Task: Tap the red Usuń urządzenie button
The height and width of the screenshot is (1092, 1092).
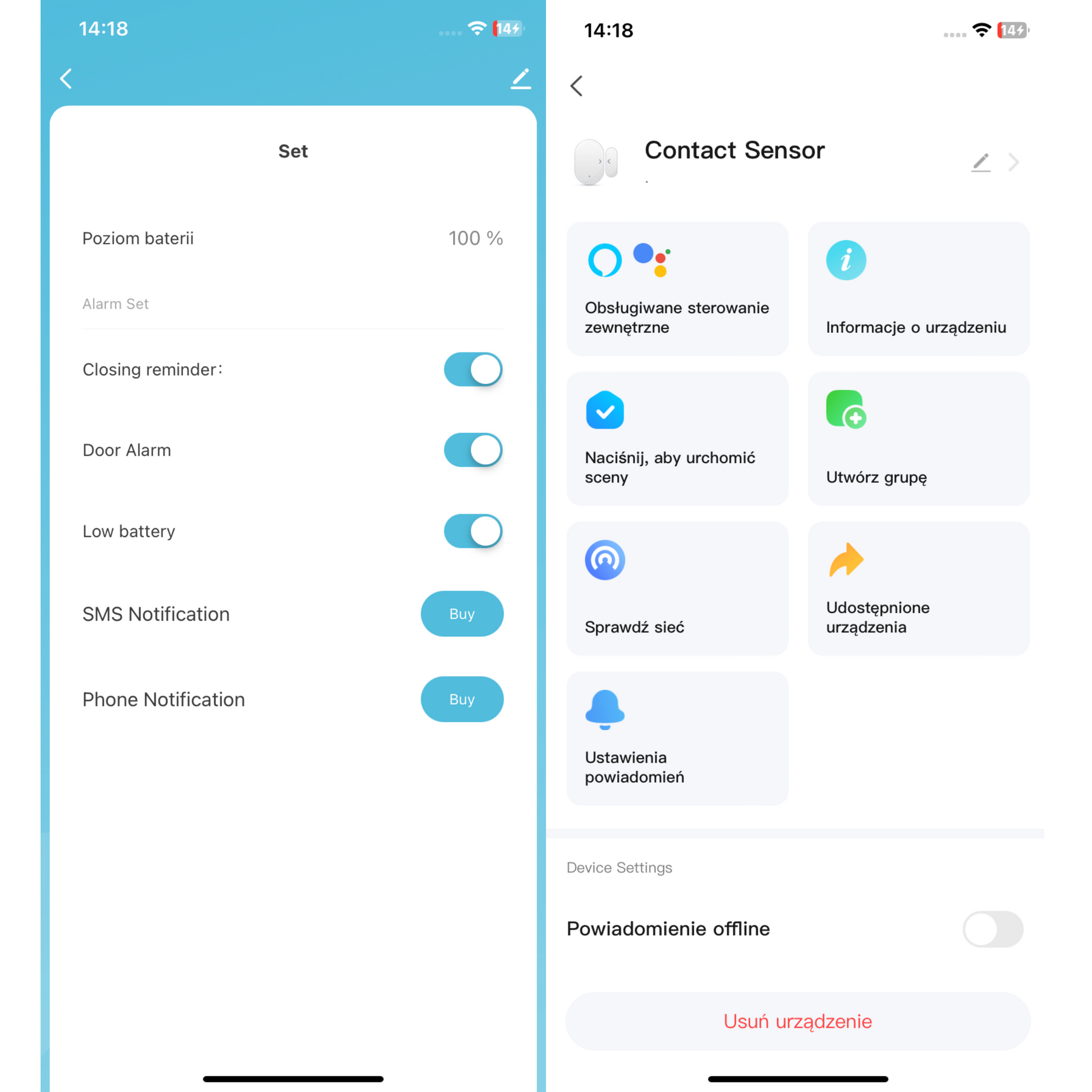Action: point(797,1021)
